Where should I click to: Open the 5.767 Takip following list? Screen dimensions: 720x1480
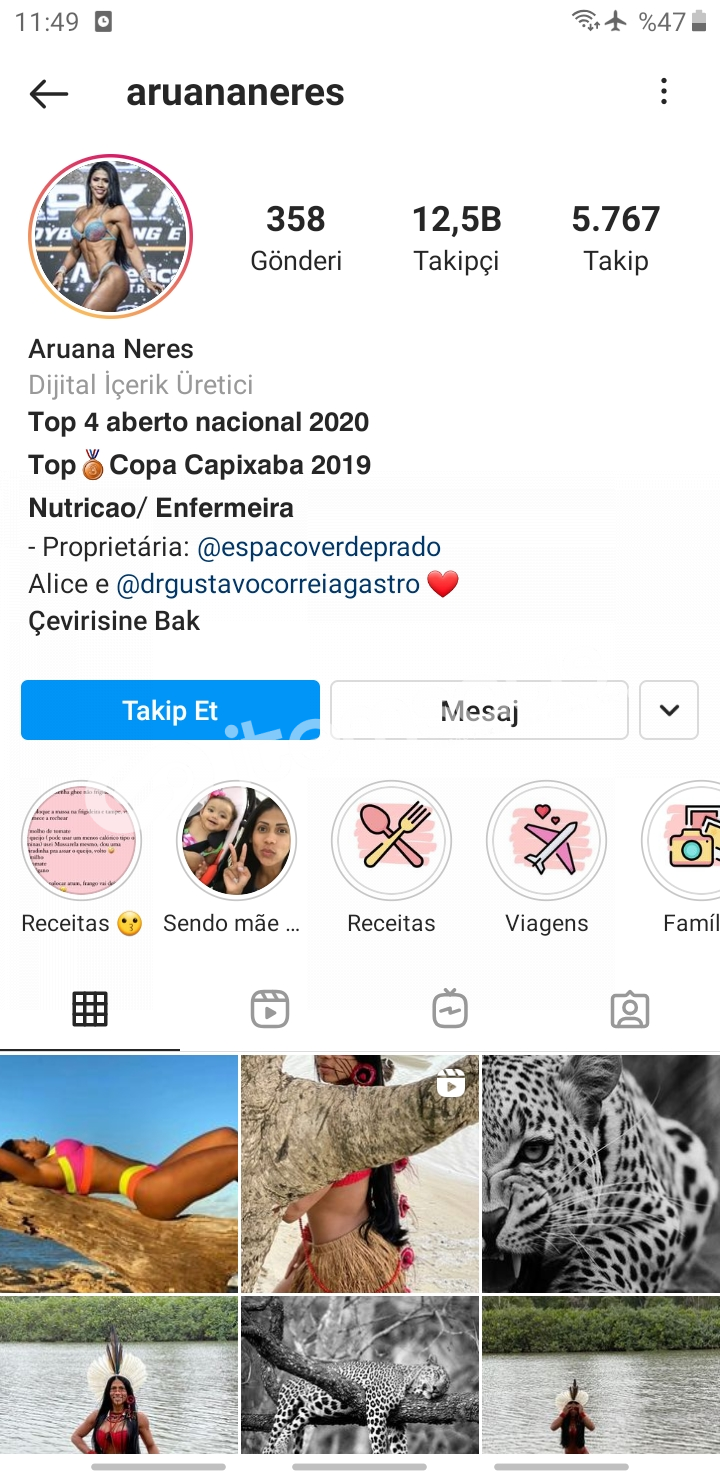click(x=616, y=238)
